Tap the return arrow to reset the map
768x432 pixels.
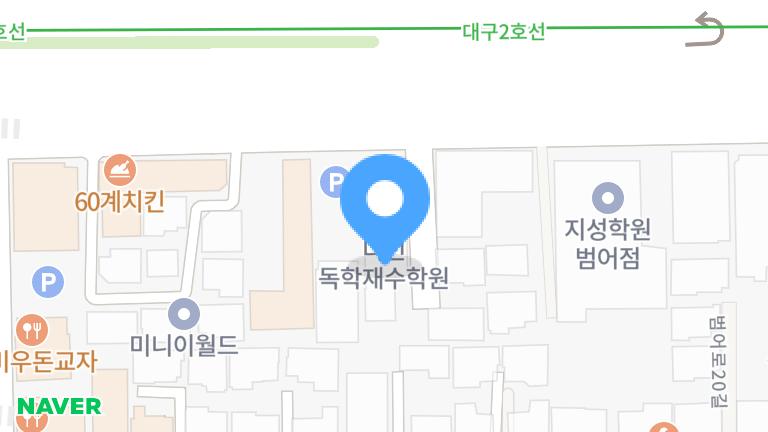pos(706,29)
